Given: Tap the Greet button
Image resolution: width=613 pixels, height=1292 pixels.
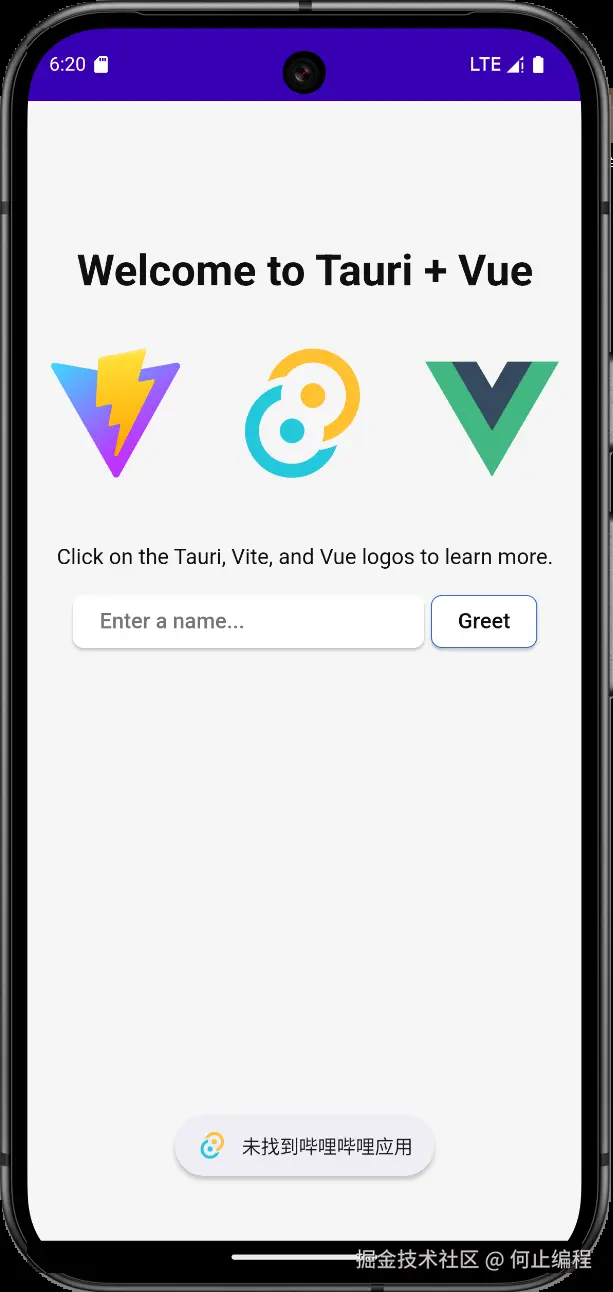Looking at the screenshot, I should pyautogui.click(x=484, y=621).
